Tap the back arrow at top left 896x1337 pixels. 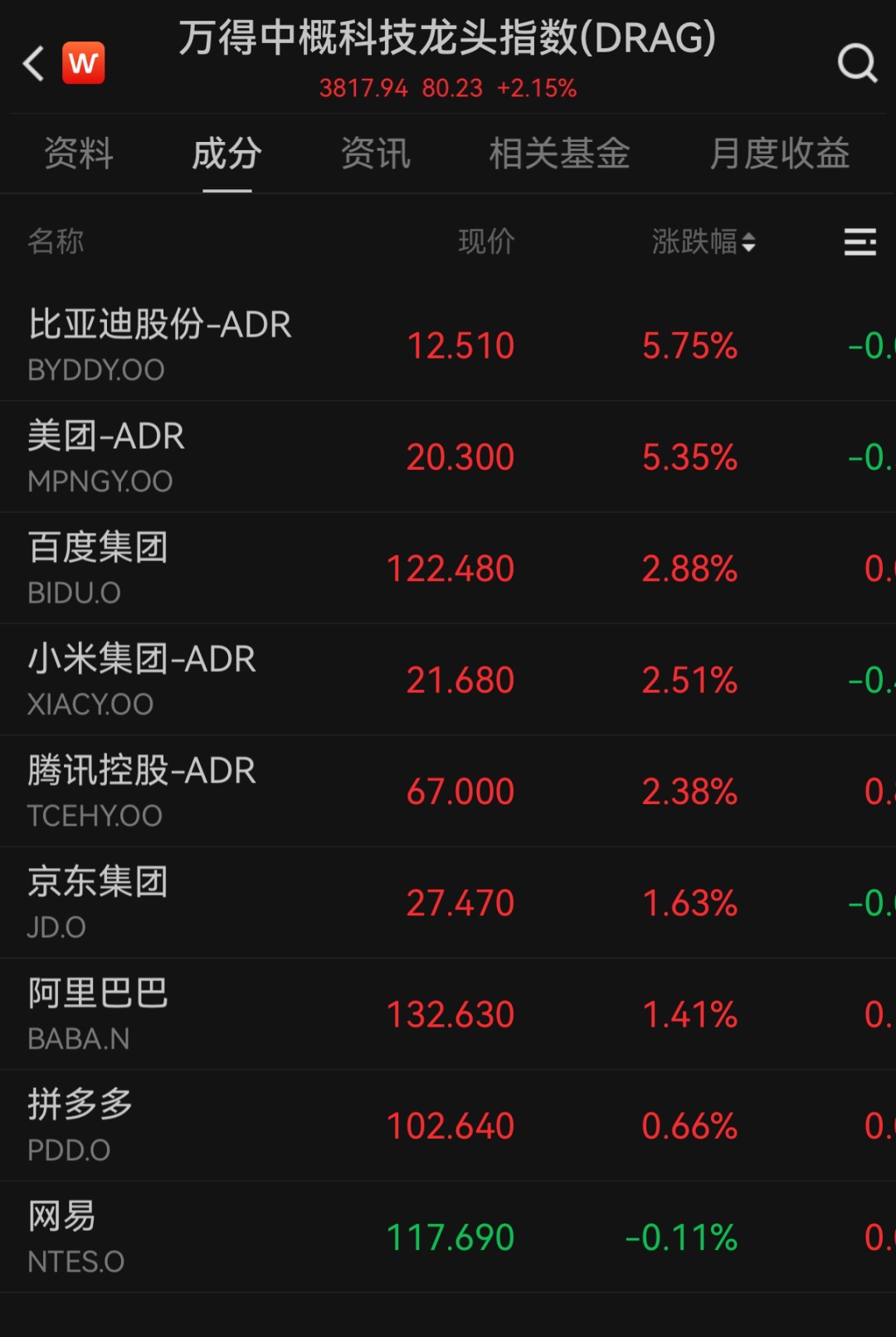click(32, 62)
